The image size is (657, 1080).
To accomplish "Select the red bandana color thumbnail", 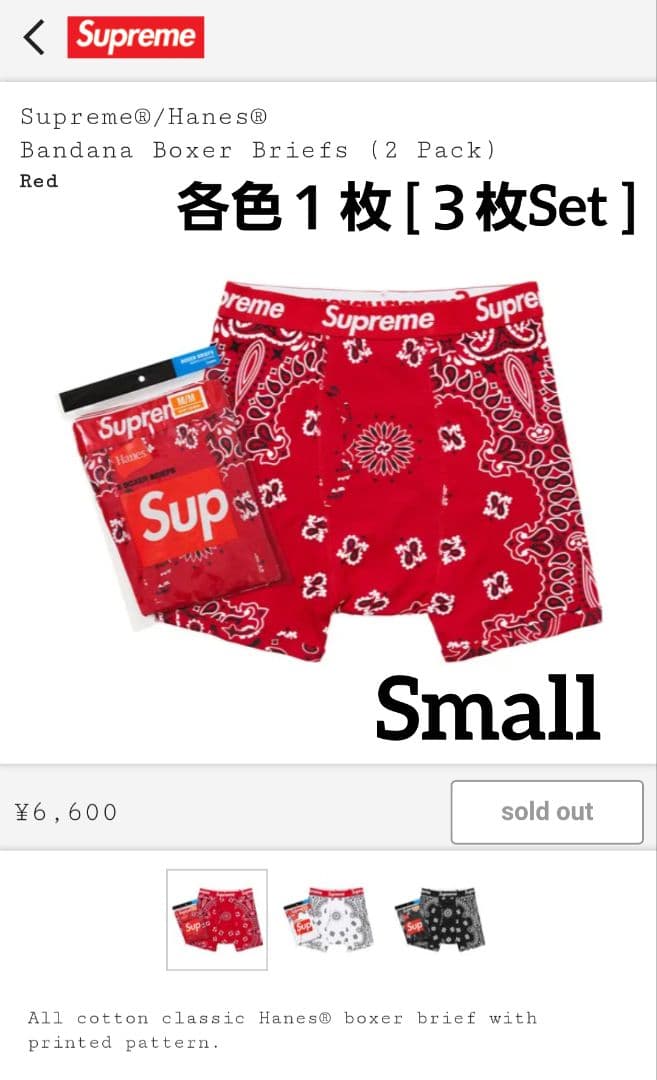I will tap(217, 919).
